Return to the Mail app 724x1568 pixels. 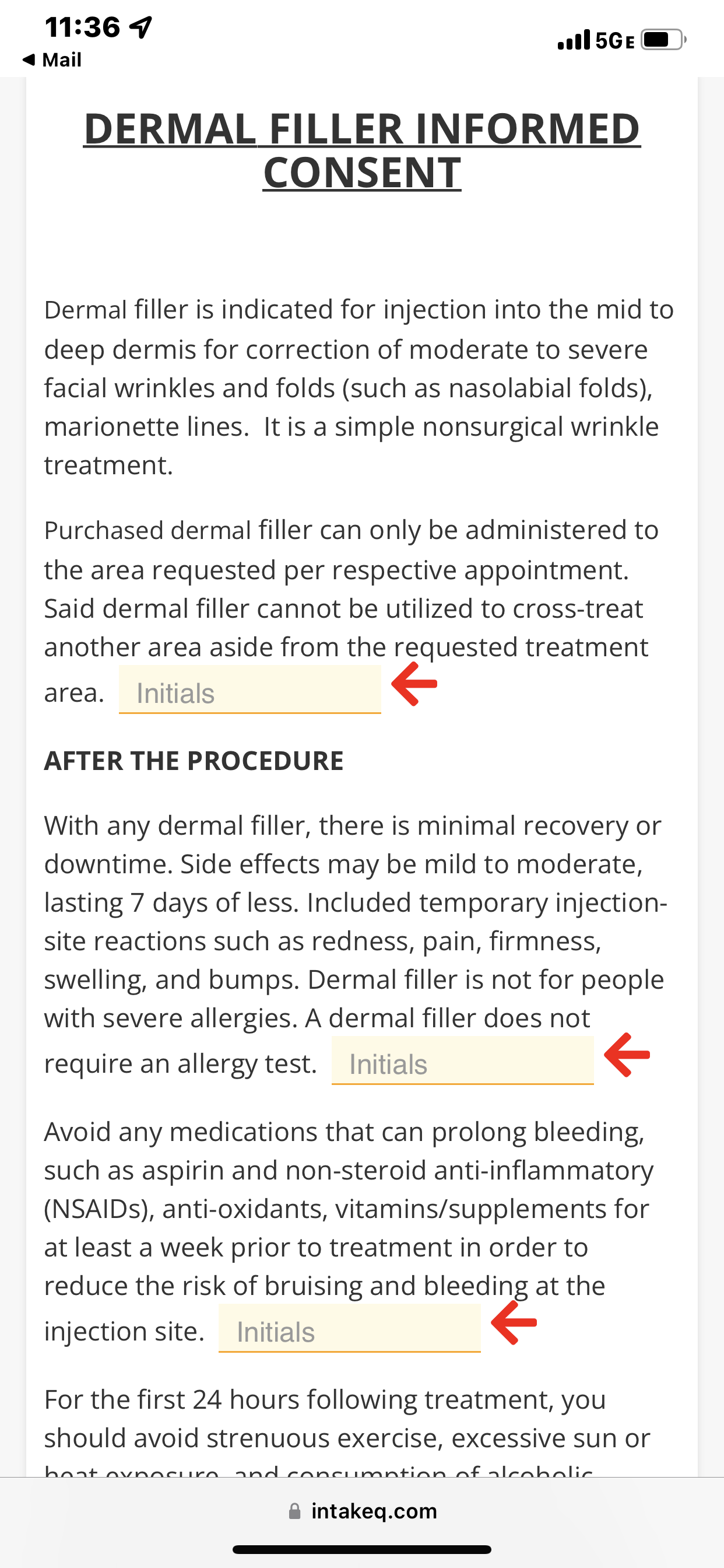[x=52, y=60]
